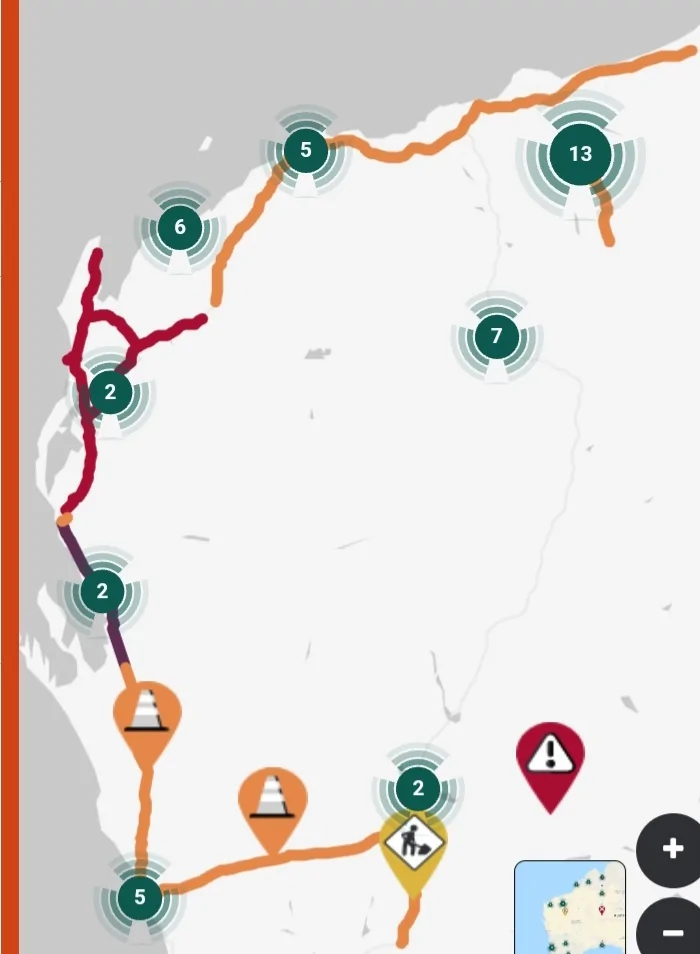700x954 pixels.
Task: Expand the cluster marked 7
Action: (x=497, y=336)
